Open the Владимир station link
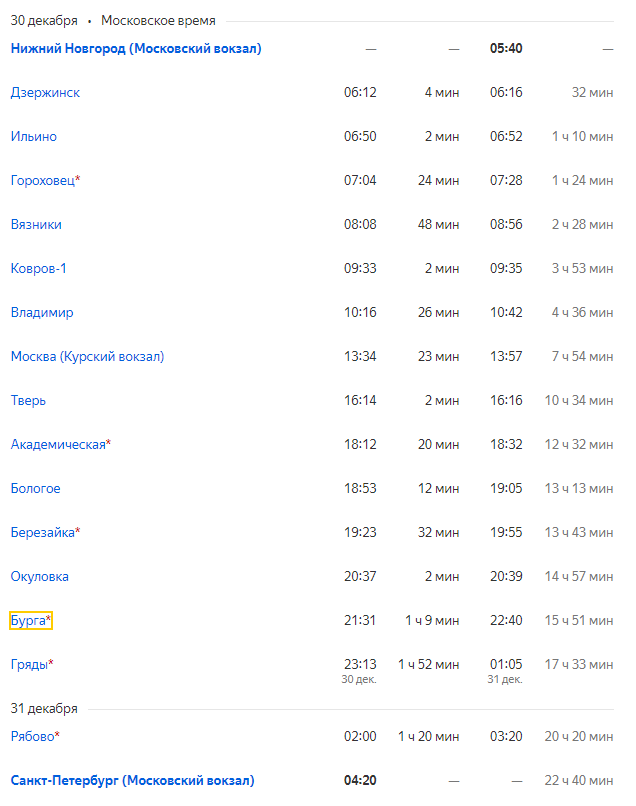Image resolution: width=636 pixels, height=806 pixels. [42, 313]
